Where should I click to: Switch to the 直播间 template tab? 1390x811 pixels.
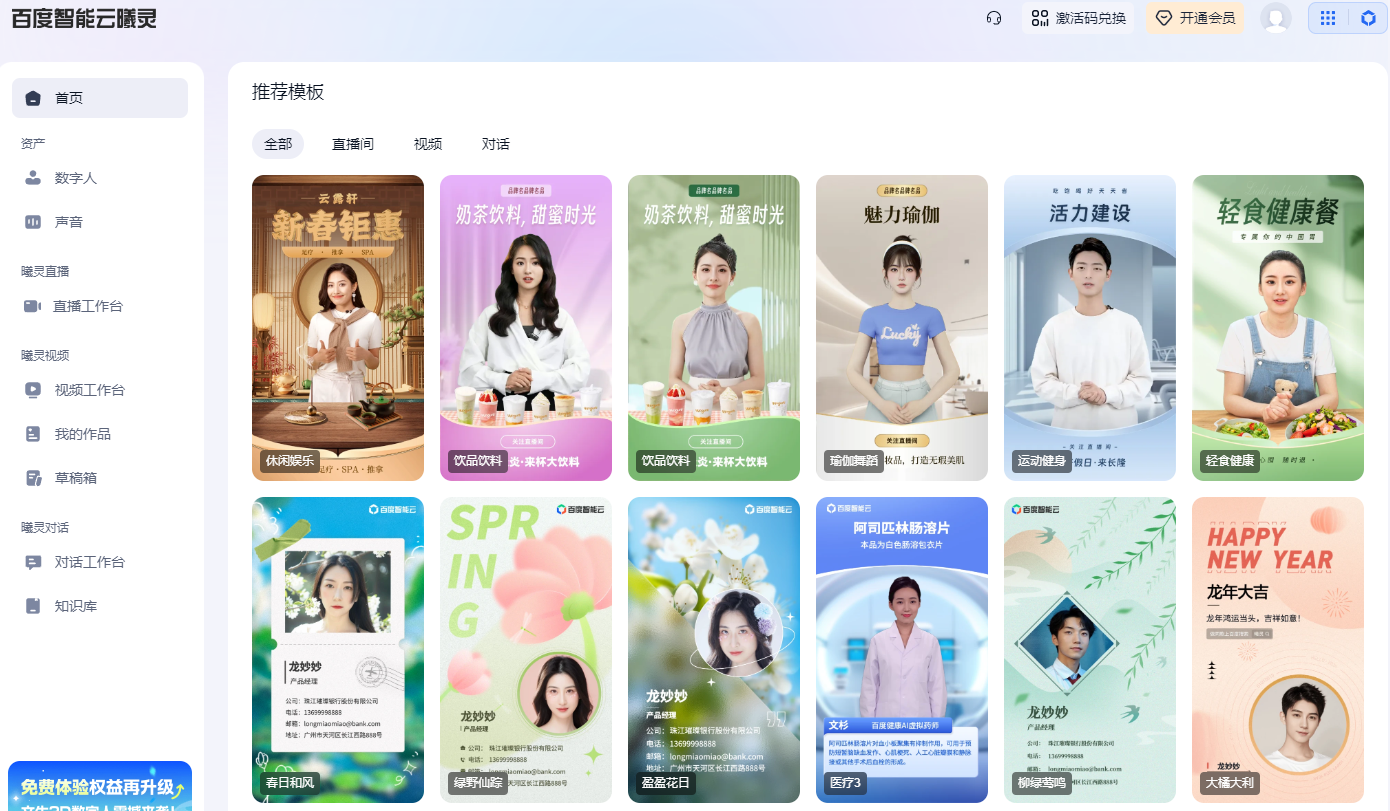(353, 144)
